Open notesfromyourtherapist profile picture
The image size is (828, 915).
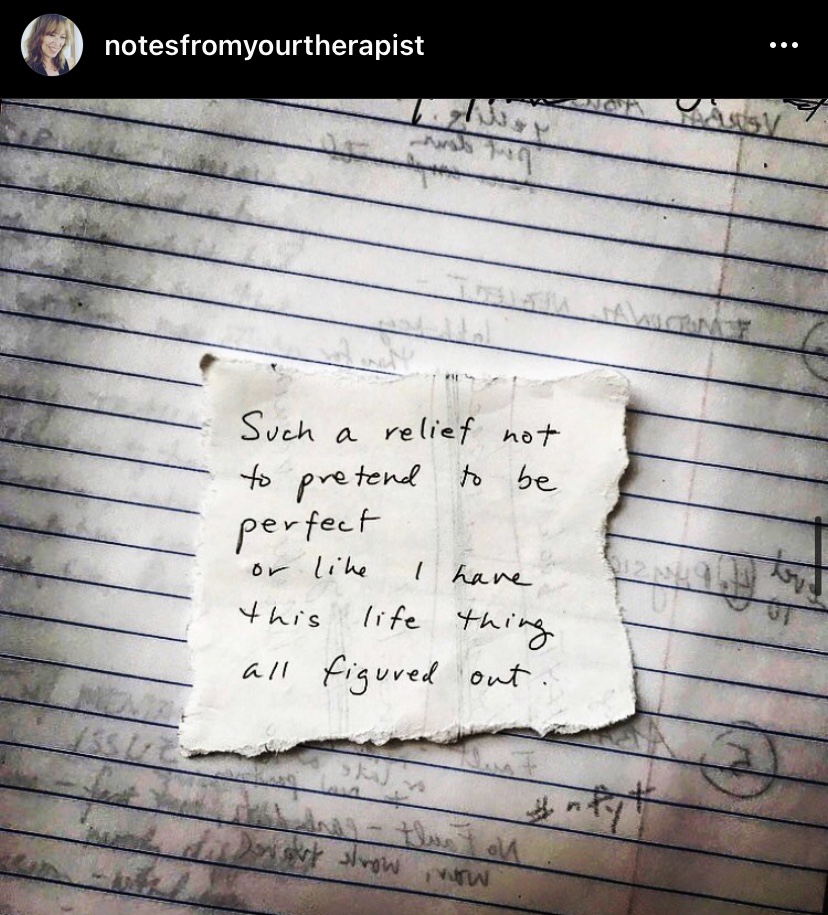tap(52, 45)
